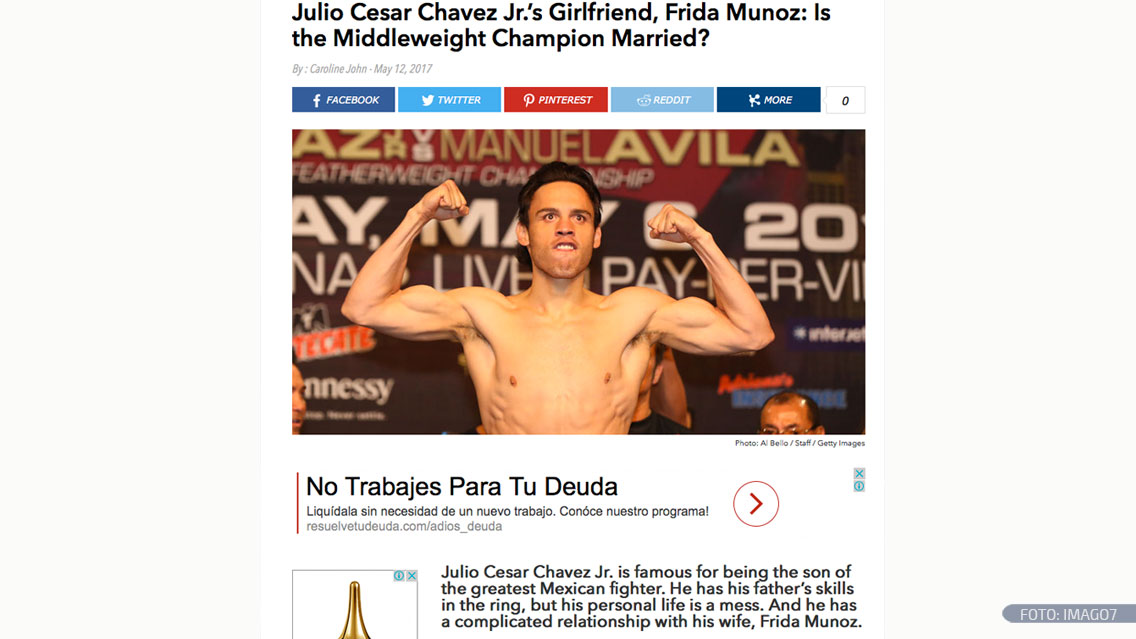Share the article on Twitter
This screenshot has width=1136, height=639.
(449, 100)
